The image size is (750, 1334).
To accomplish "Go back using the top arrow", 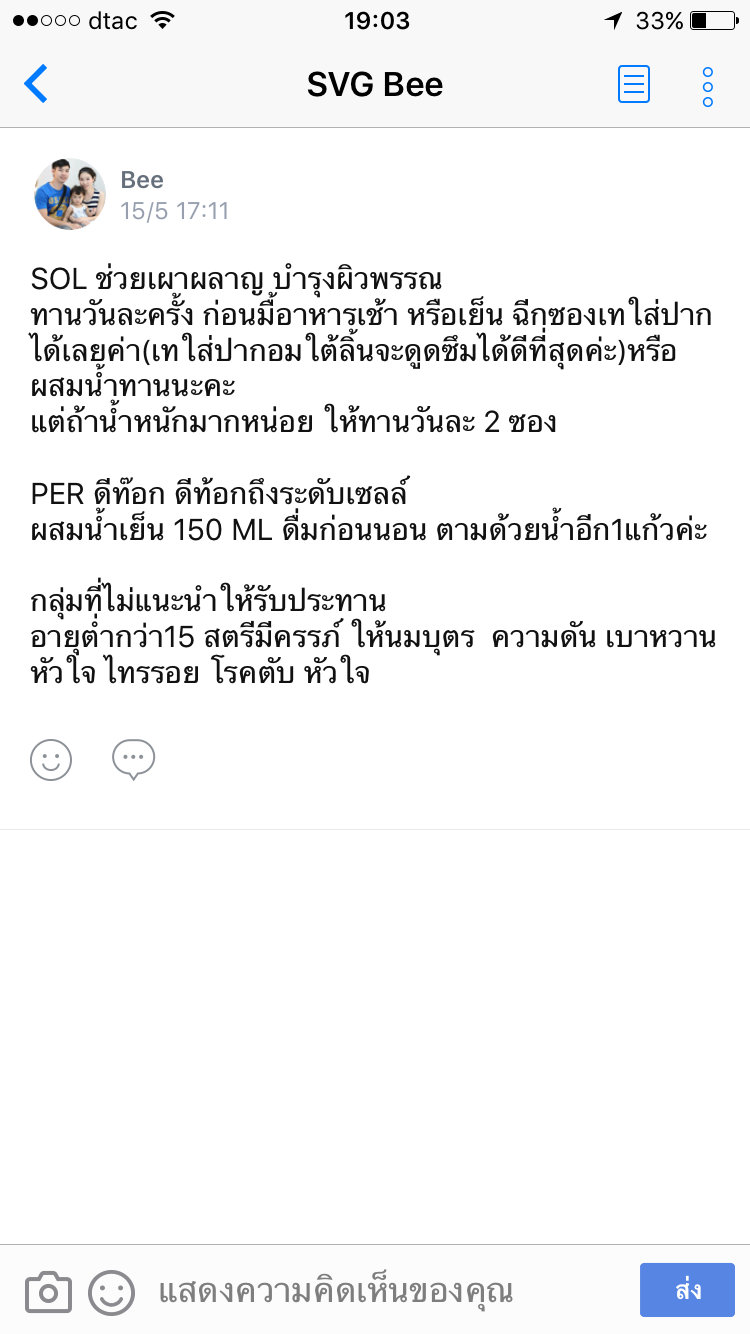I will click(x=36, y=84).
